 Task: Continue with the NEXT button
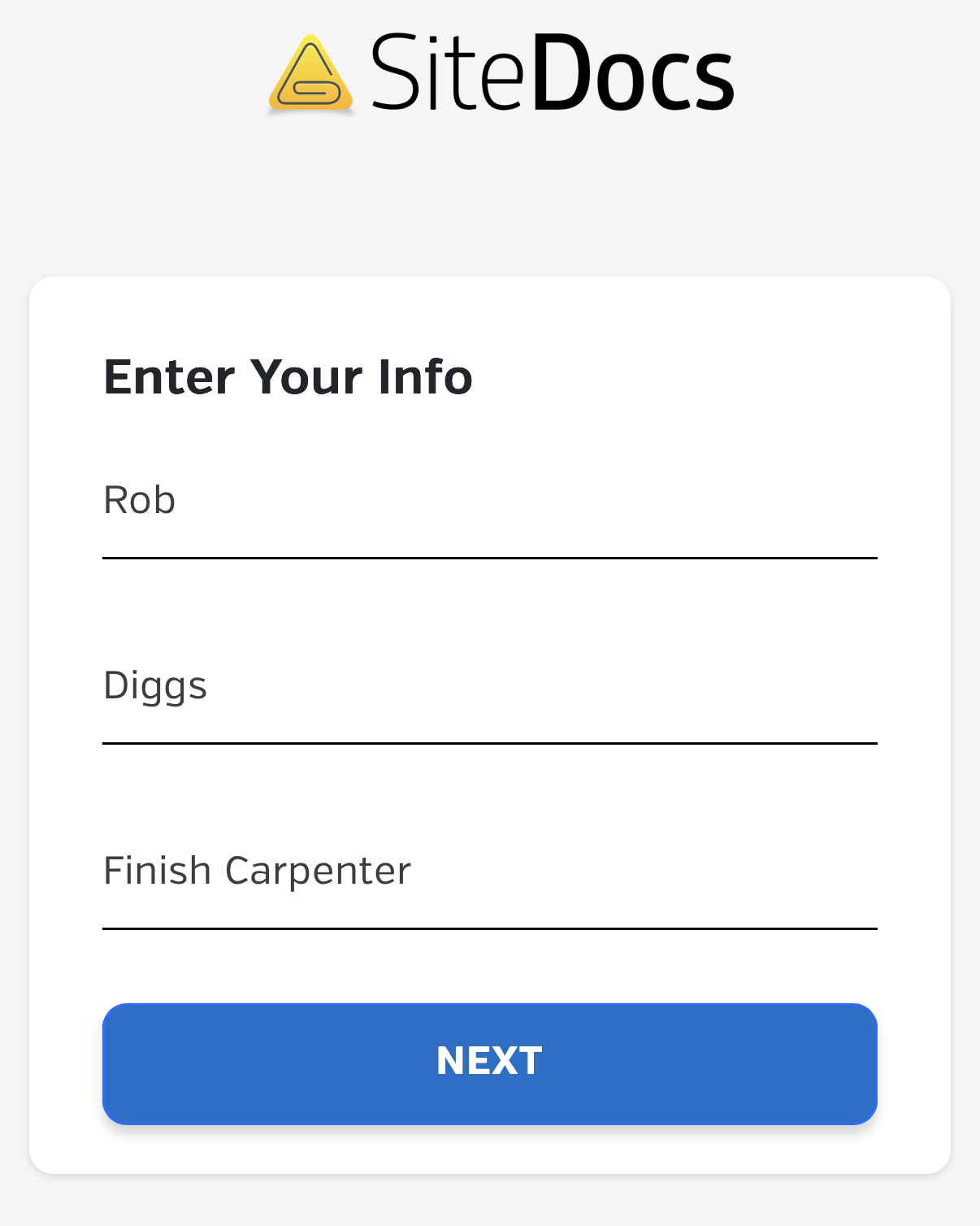click(x=489, y=1063)
